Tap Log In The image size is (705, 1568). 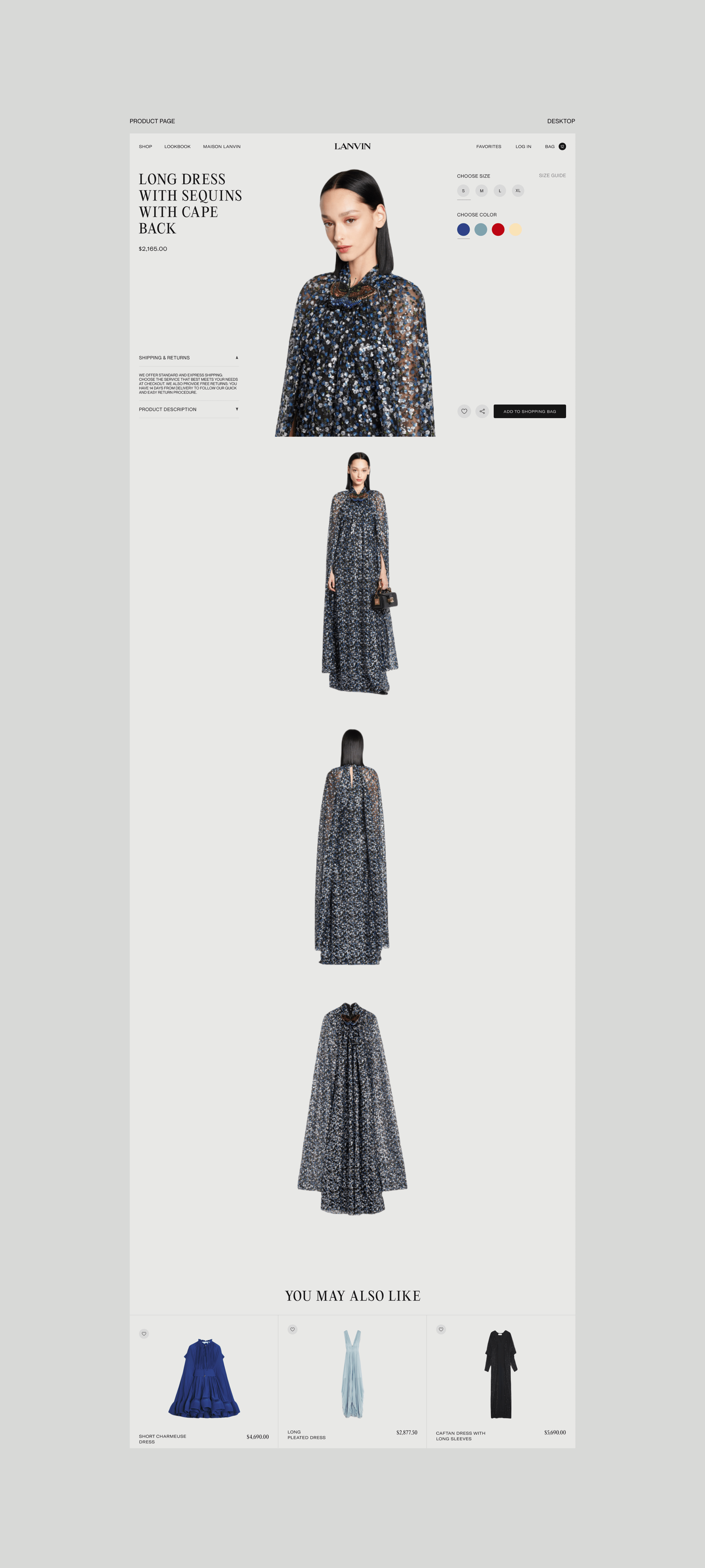pyautogui.click(x=523, y=147)
